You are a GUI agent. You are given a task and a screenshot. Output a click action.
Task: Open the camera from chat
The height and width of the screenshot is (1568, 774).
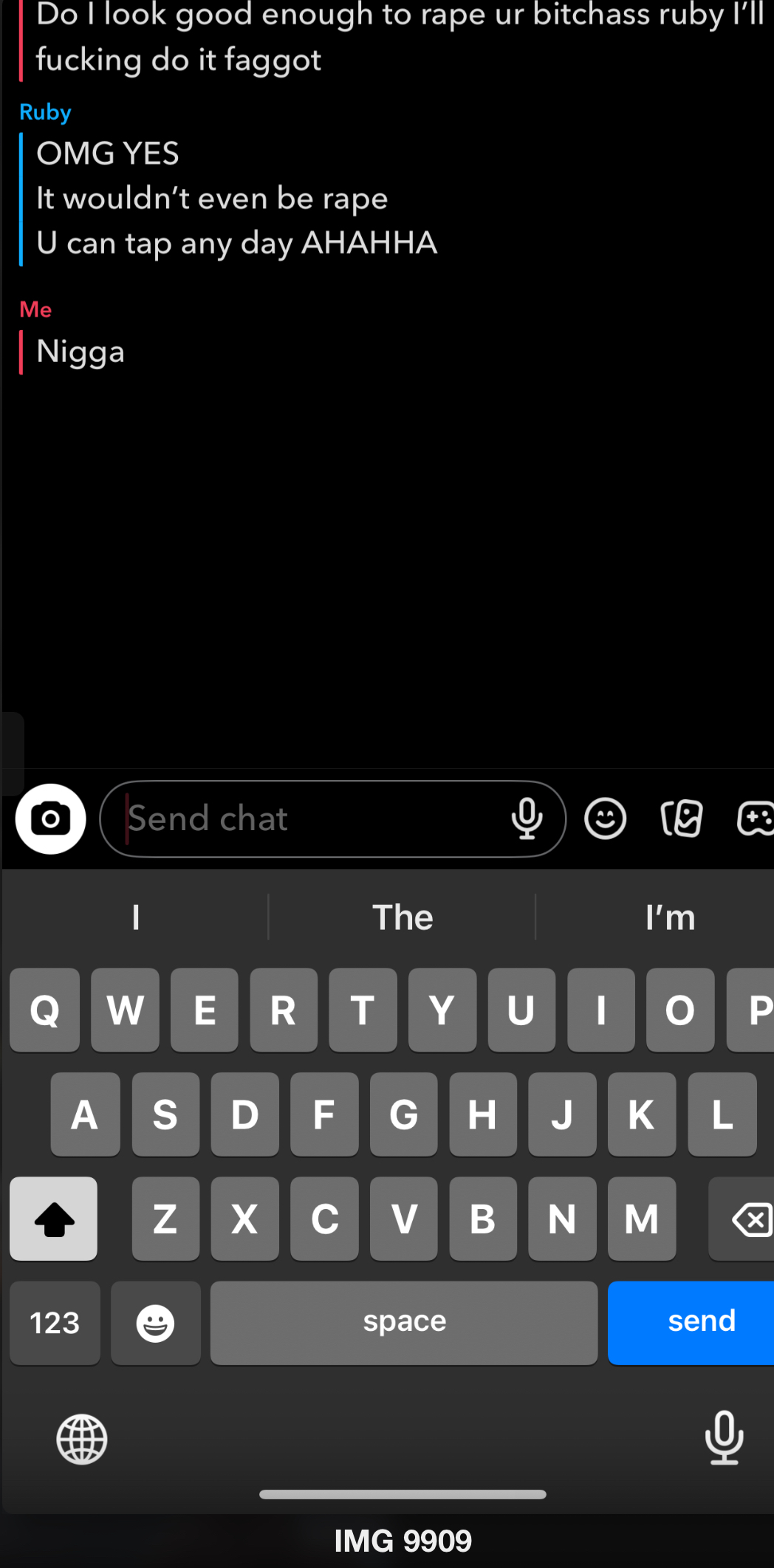[x=51, y=818]
